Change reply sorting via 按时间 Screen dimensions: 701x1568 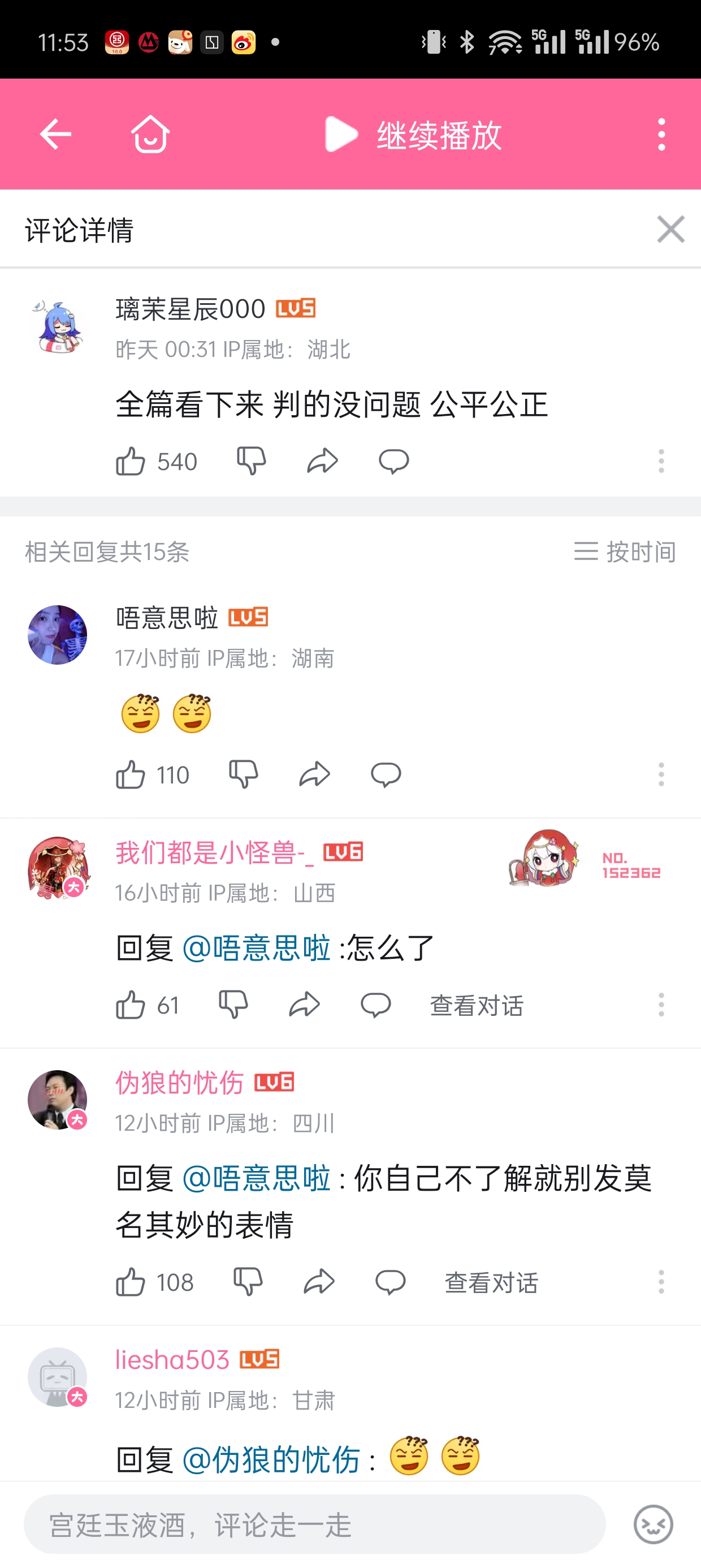(x=625, y=552)
